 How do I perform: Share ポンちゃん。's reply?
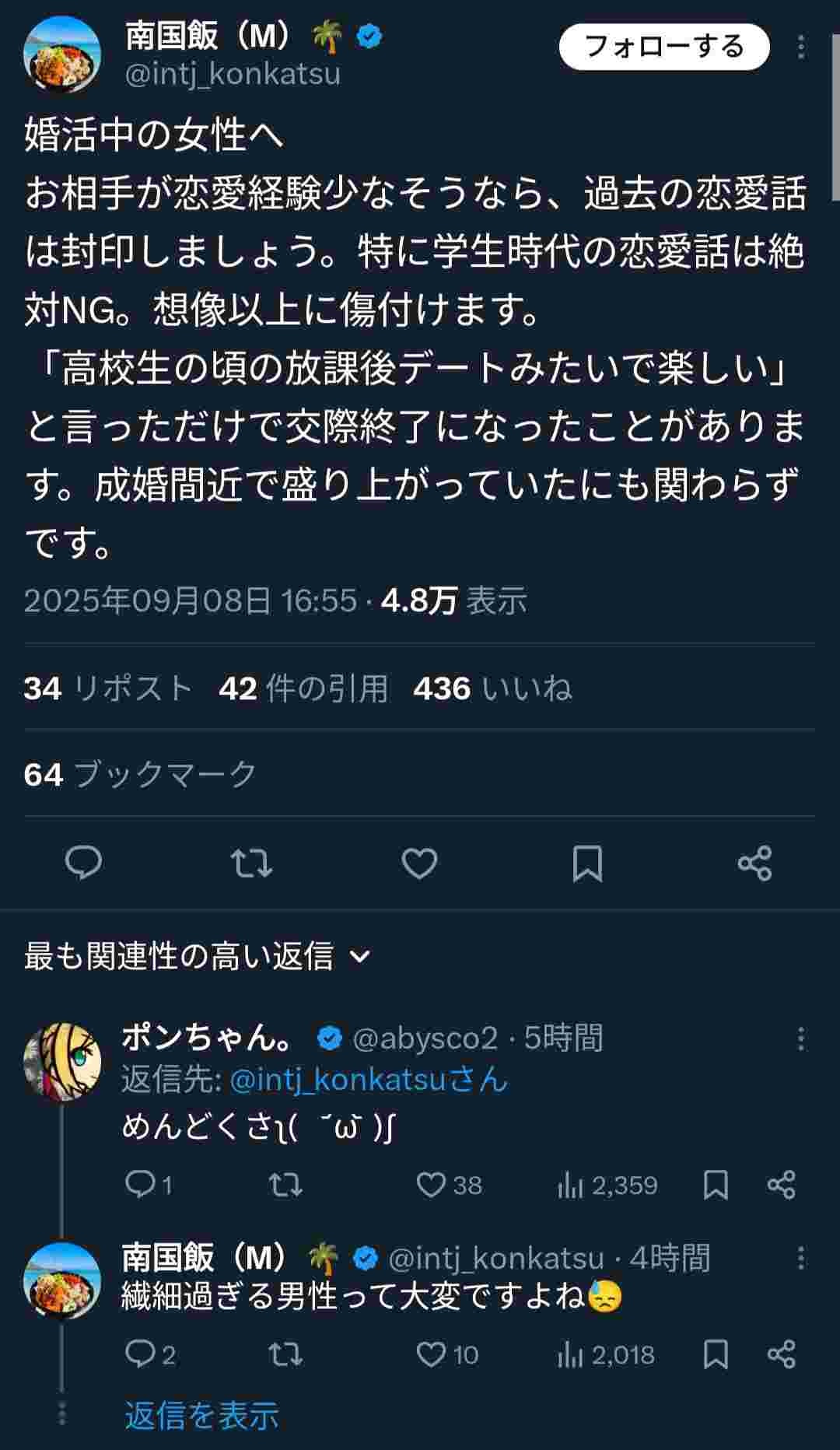tap(781, 1185)
